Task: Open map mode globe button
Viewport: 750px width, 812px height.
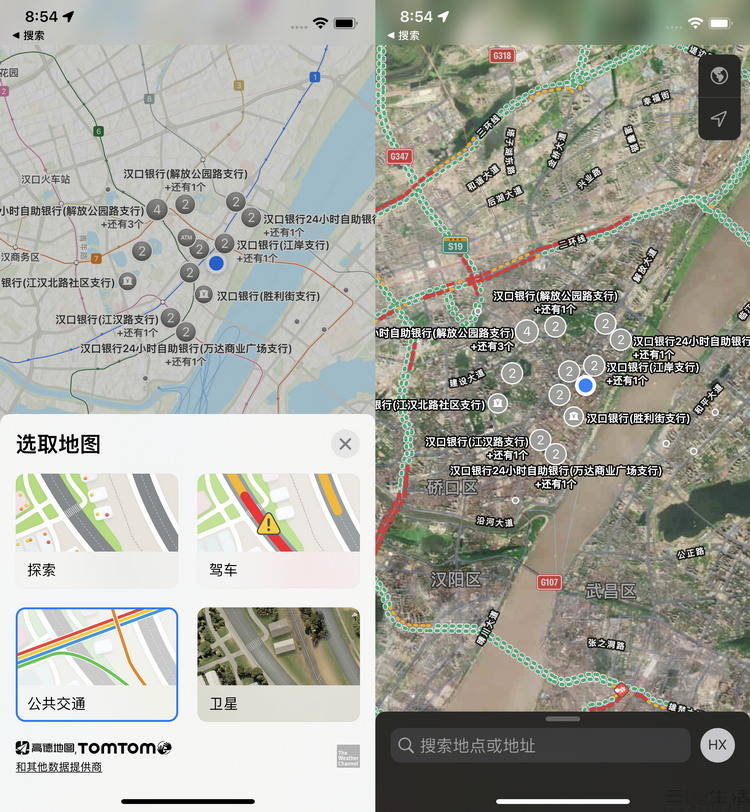Action: pos(719,76)
